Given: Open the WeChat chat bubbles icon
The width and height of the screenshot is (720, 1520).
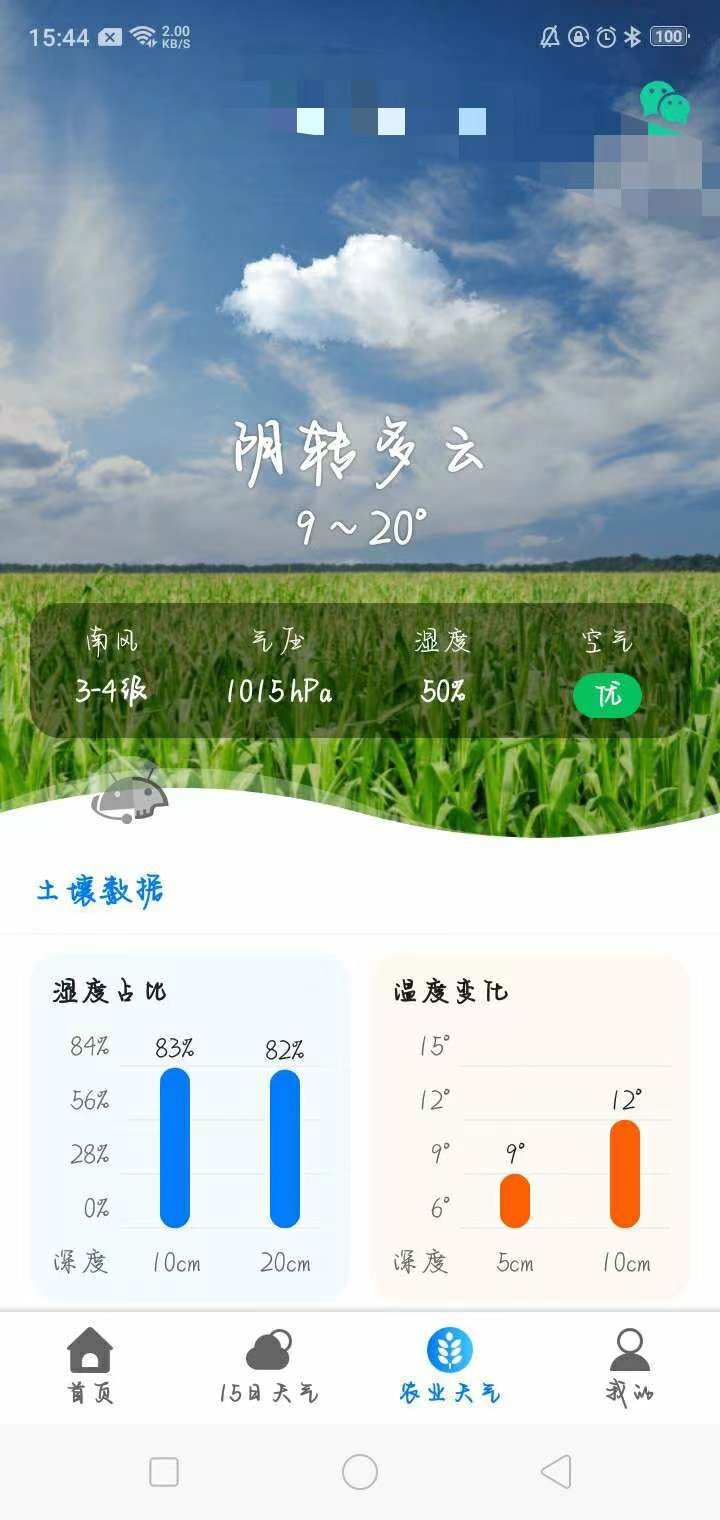Looking at the screenshot, I should [x=664, y=106].
